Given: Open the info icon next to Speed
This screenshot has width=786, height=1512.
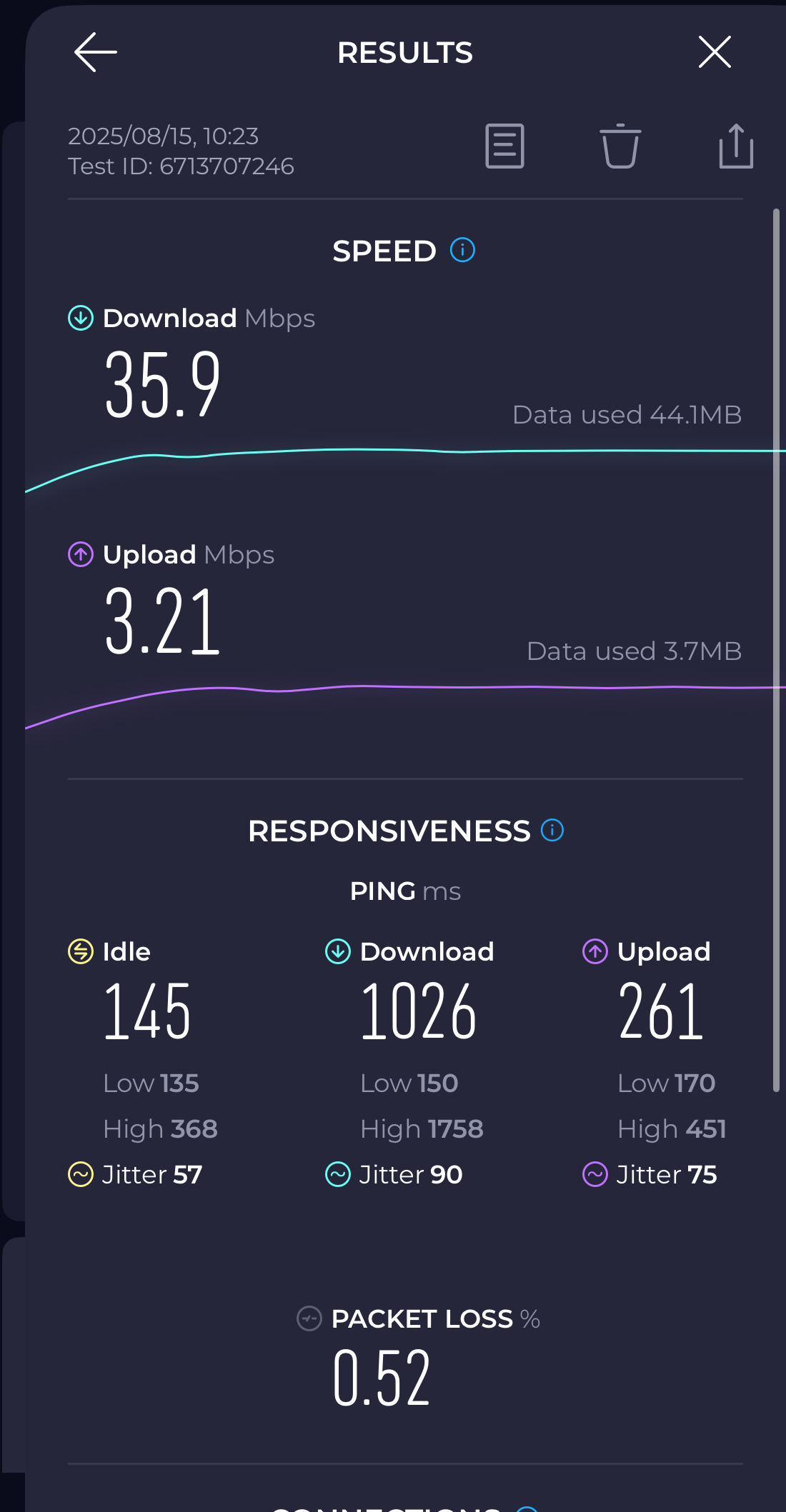Looking at the screenshot, I should click(462, 250).
